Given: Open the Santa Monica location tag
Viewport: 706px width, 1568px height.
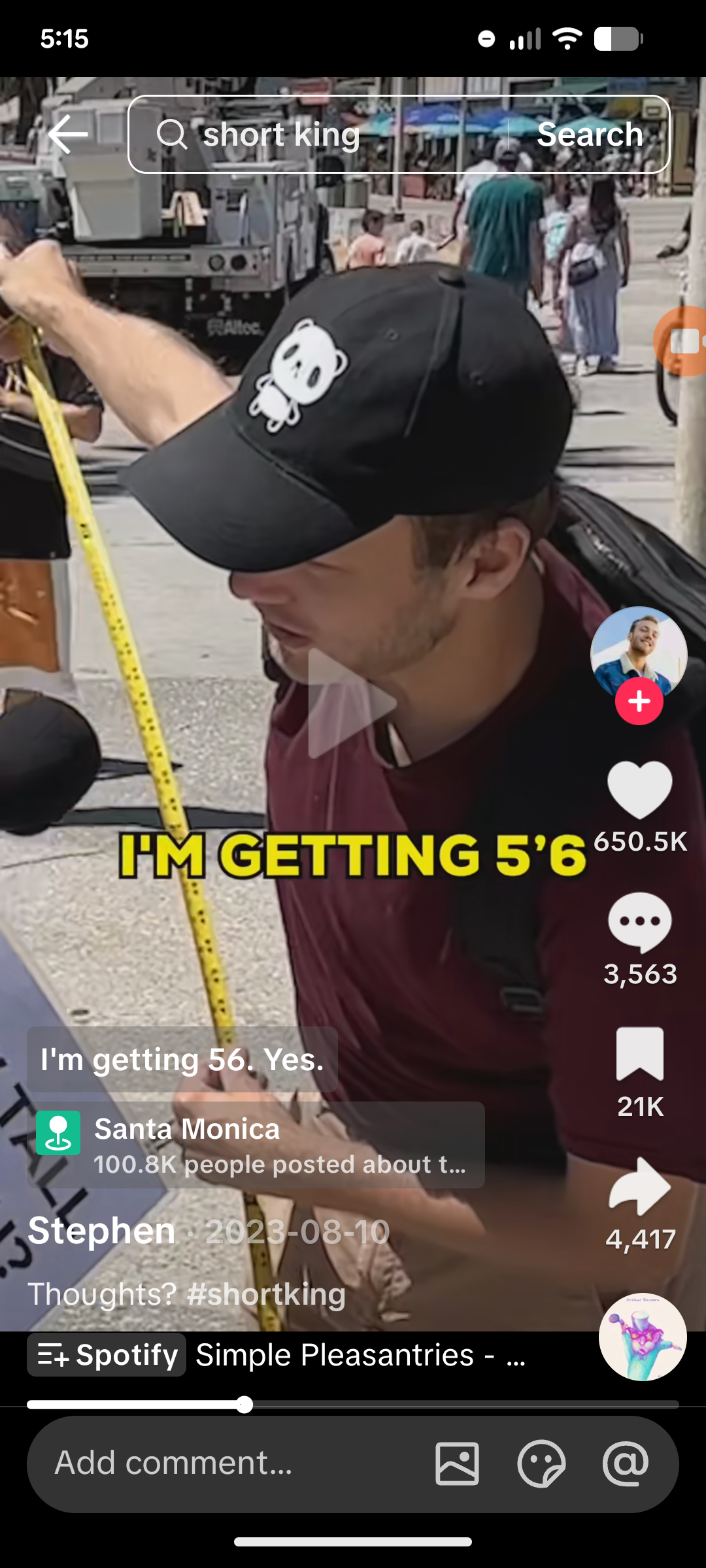Looking at the screenshot, I should click(x=256, y=1145).
